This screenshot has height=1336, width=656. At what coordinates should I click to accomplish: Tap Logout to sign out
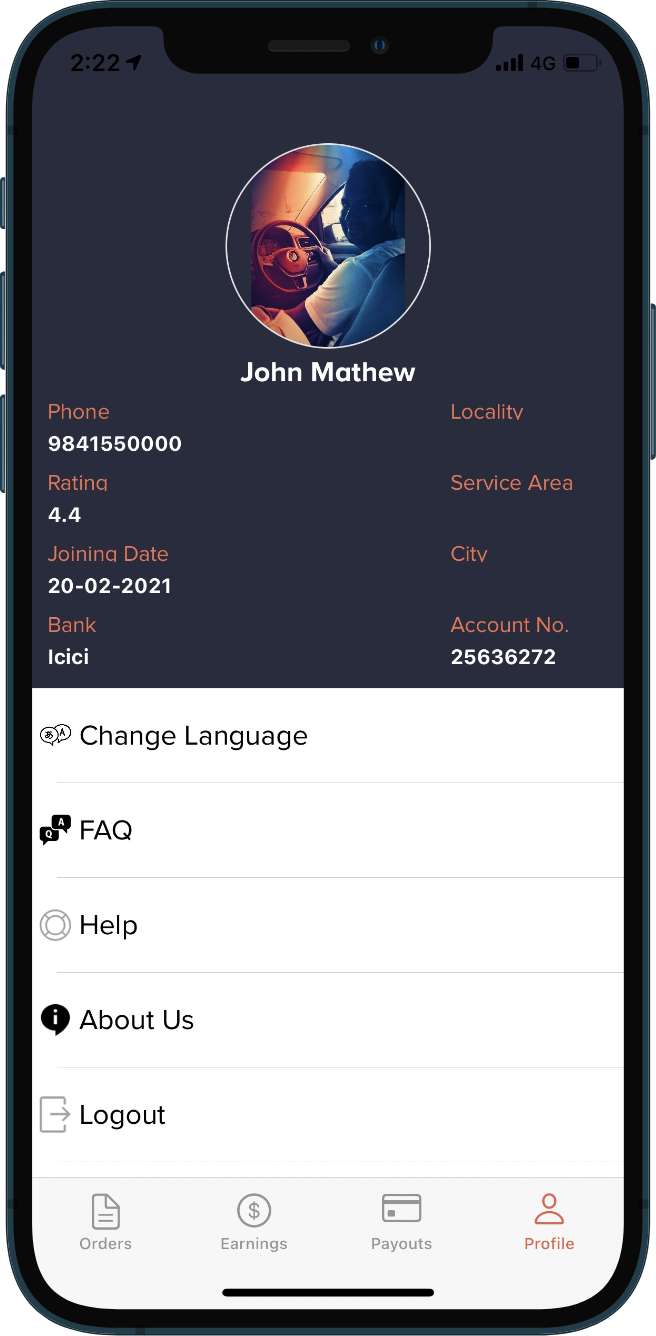point(328,1115)
